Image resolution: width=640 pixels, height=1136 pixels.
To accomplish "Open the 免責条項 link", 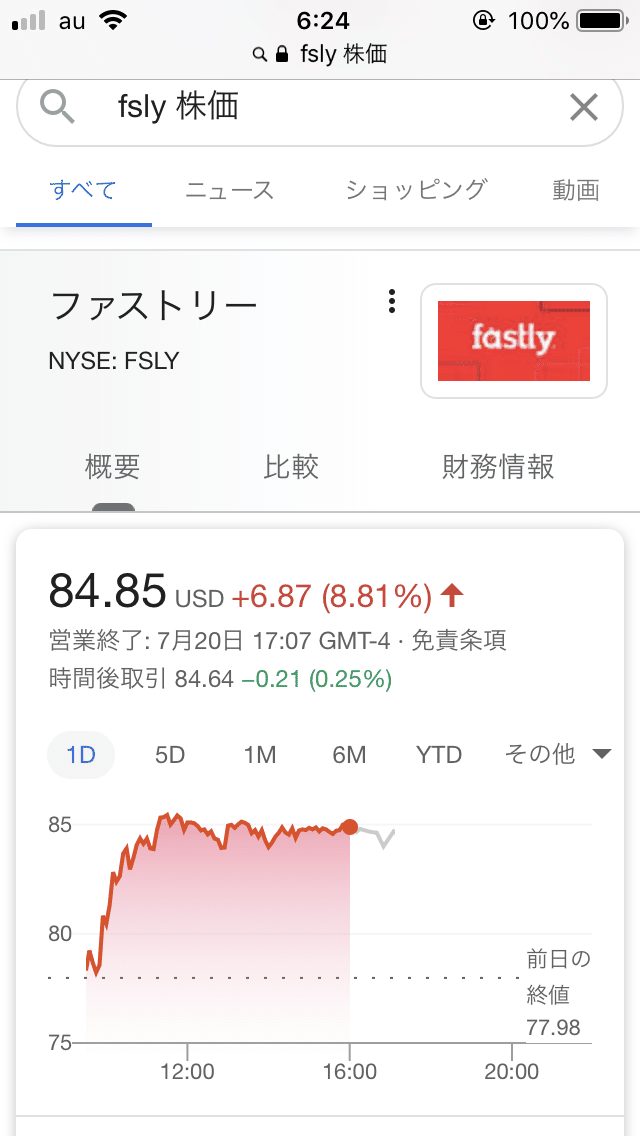I will pyautogui.click(x=459, y=641).
